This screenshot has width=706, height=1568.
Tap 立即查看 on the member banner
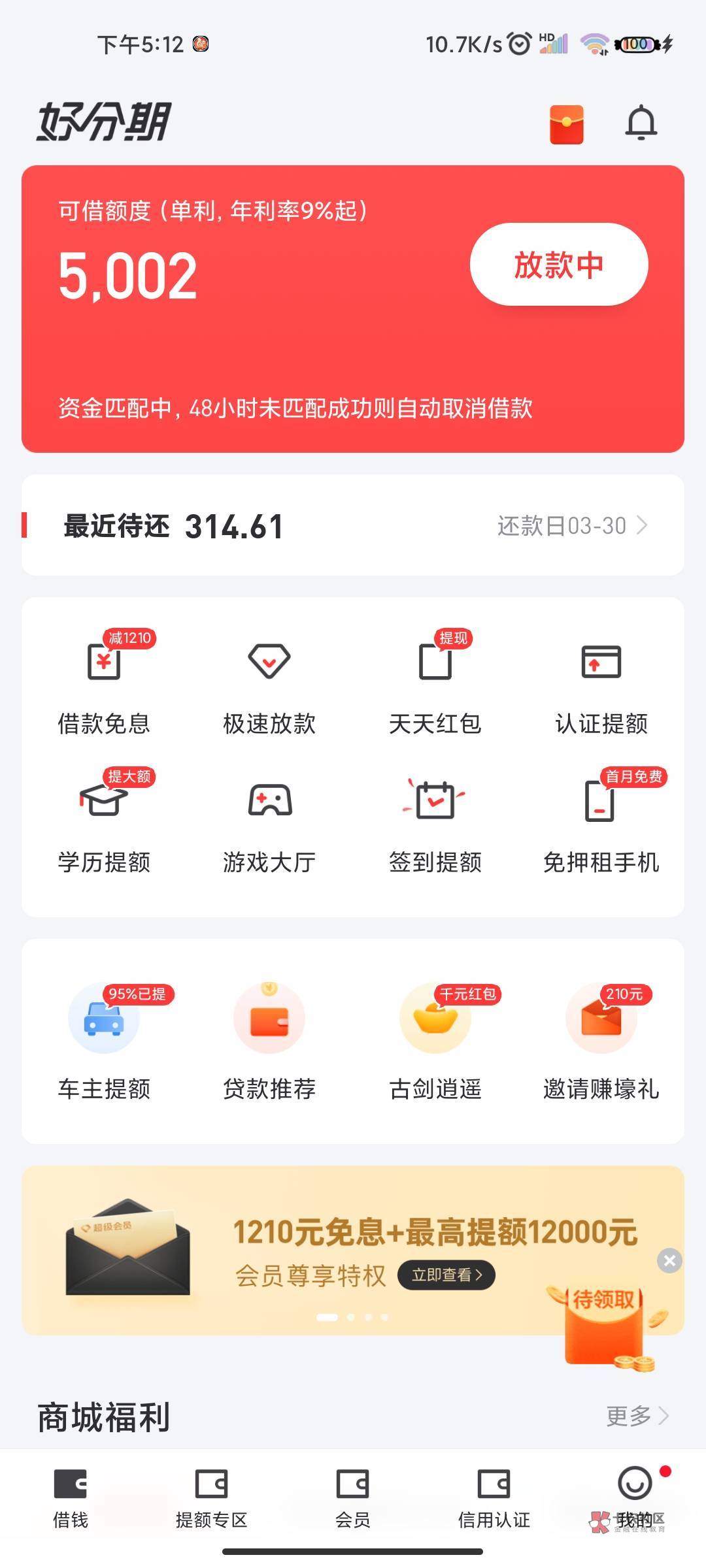446,1275
